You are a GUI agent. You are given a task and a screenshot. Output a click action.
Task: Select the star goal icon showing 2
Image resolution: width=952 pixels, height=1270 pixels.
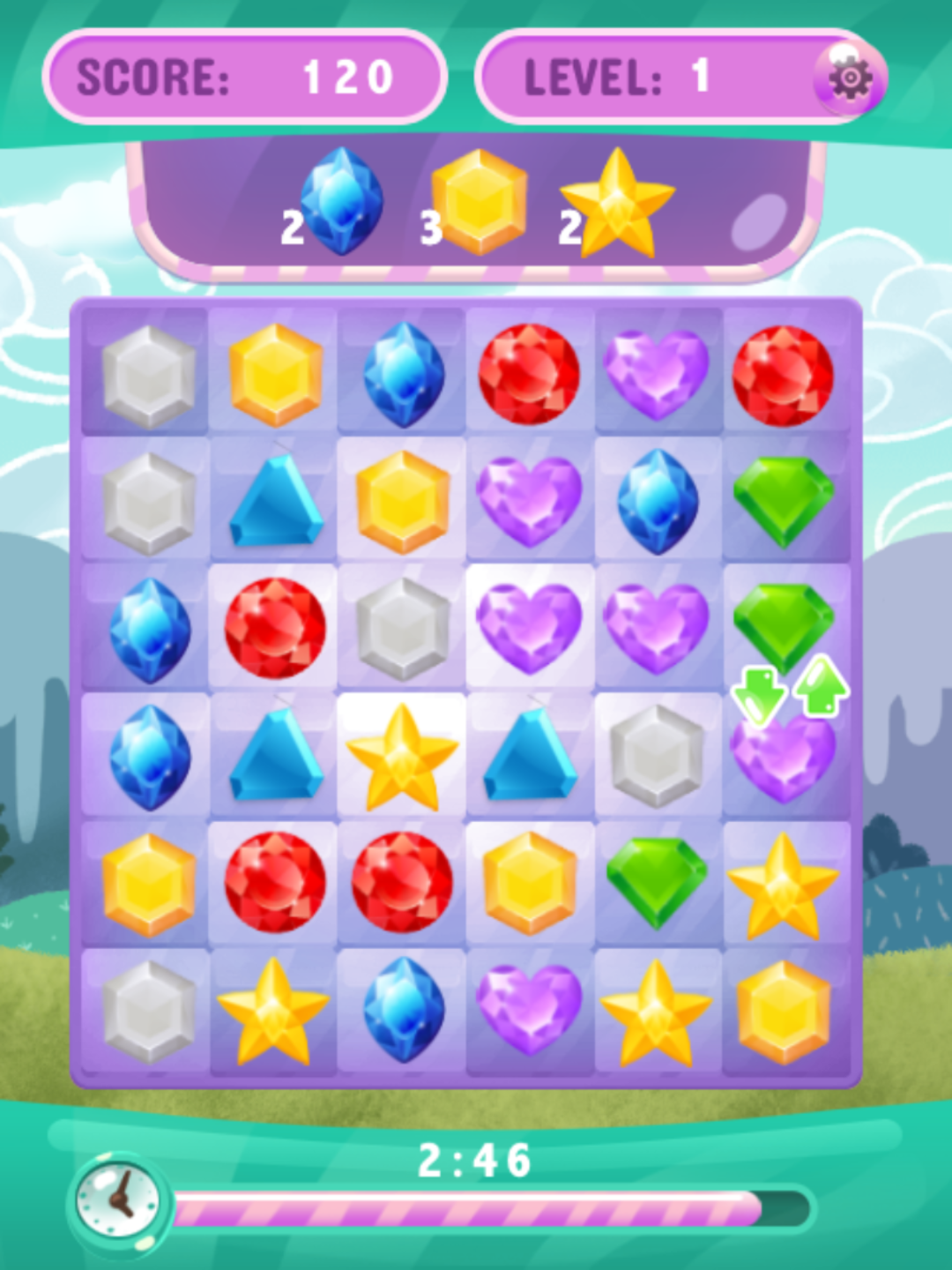click(x=619, y=203)
